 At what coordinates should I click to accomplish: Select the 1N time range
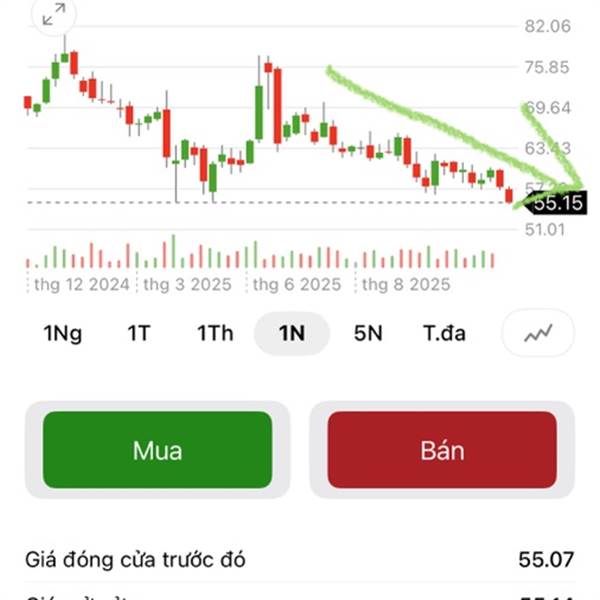coord(292,333)
